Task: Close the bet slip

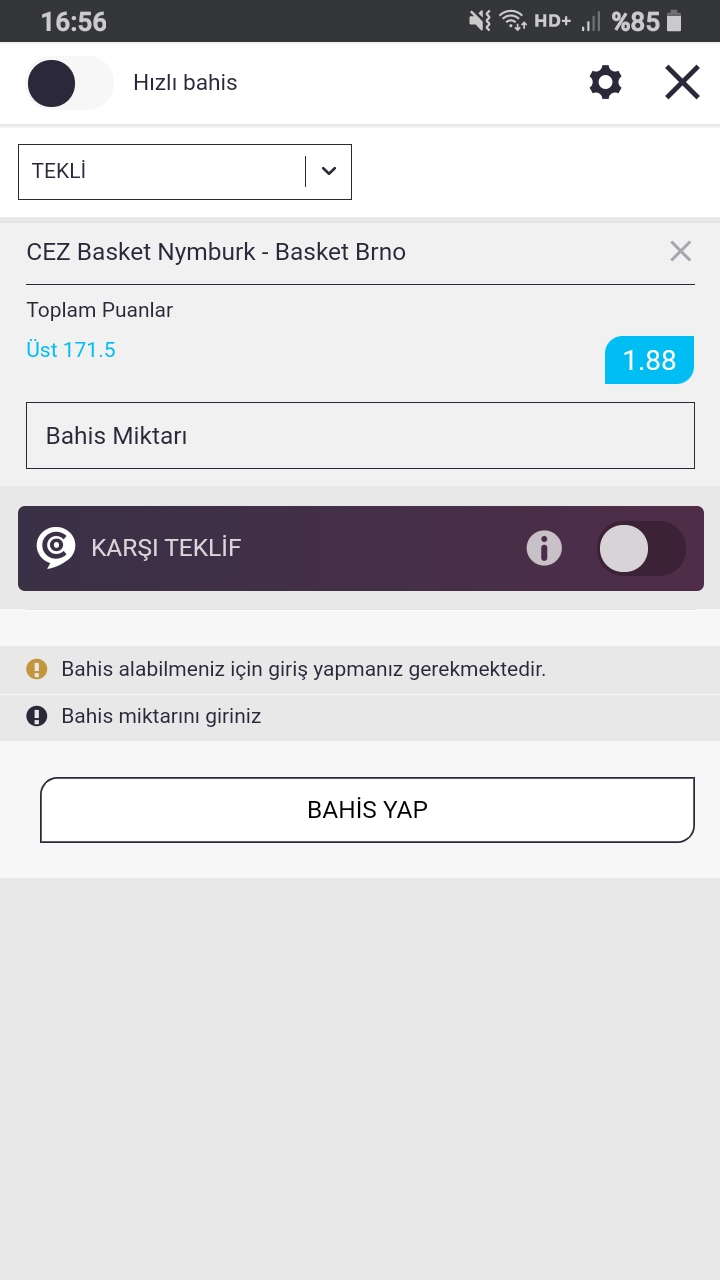Action: pos(682,82)
